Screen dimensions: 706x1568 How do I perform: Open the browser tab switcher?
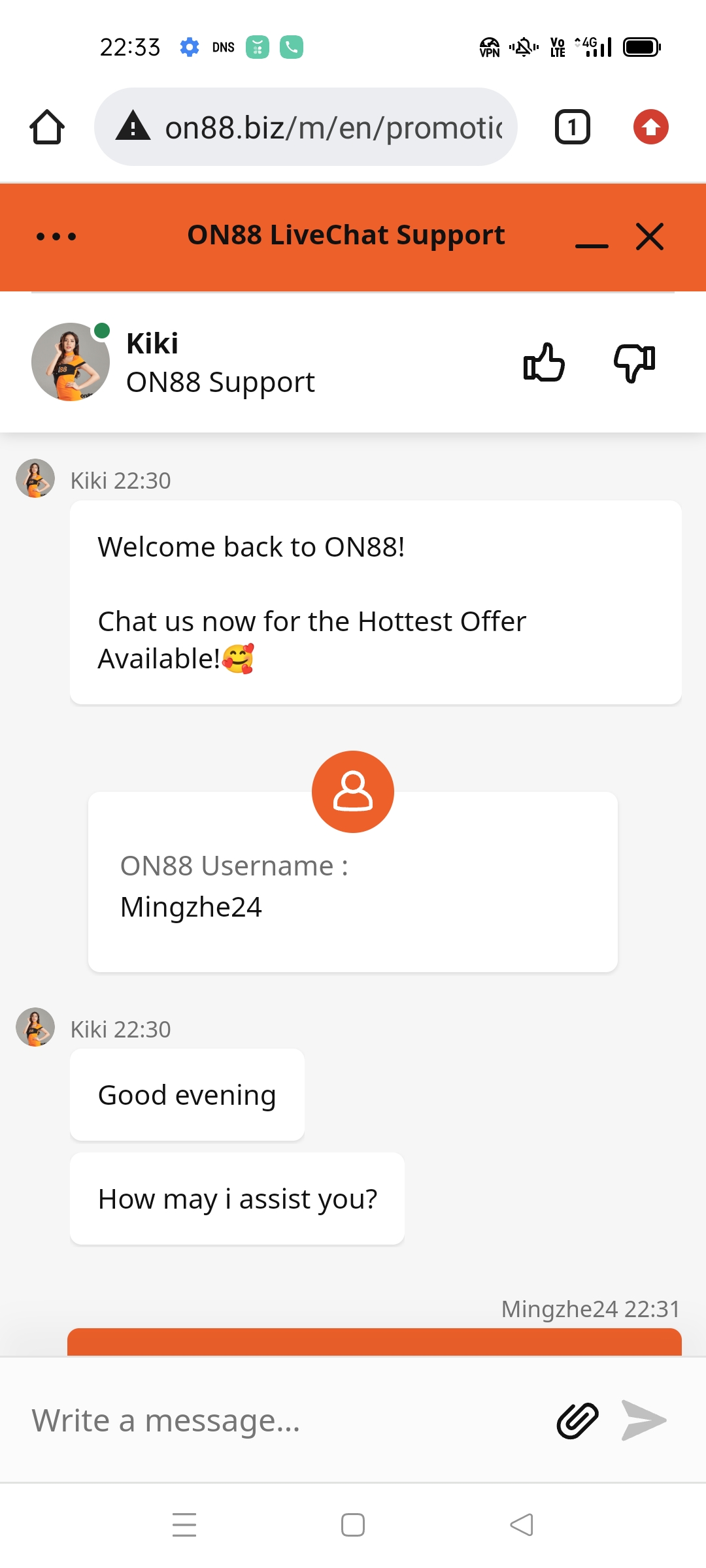click(x=573, y=127)
